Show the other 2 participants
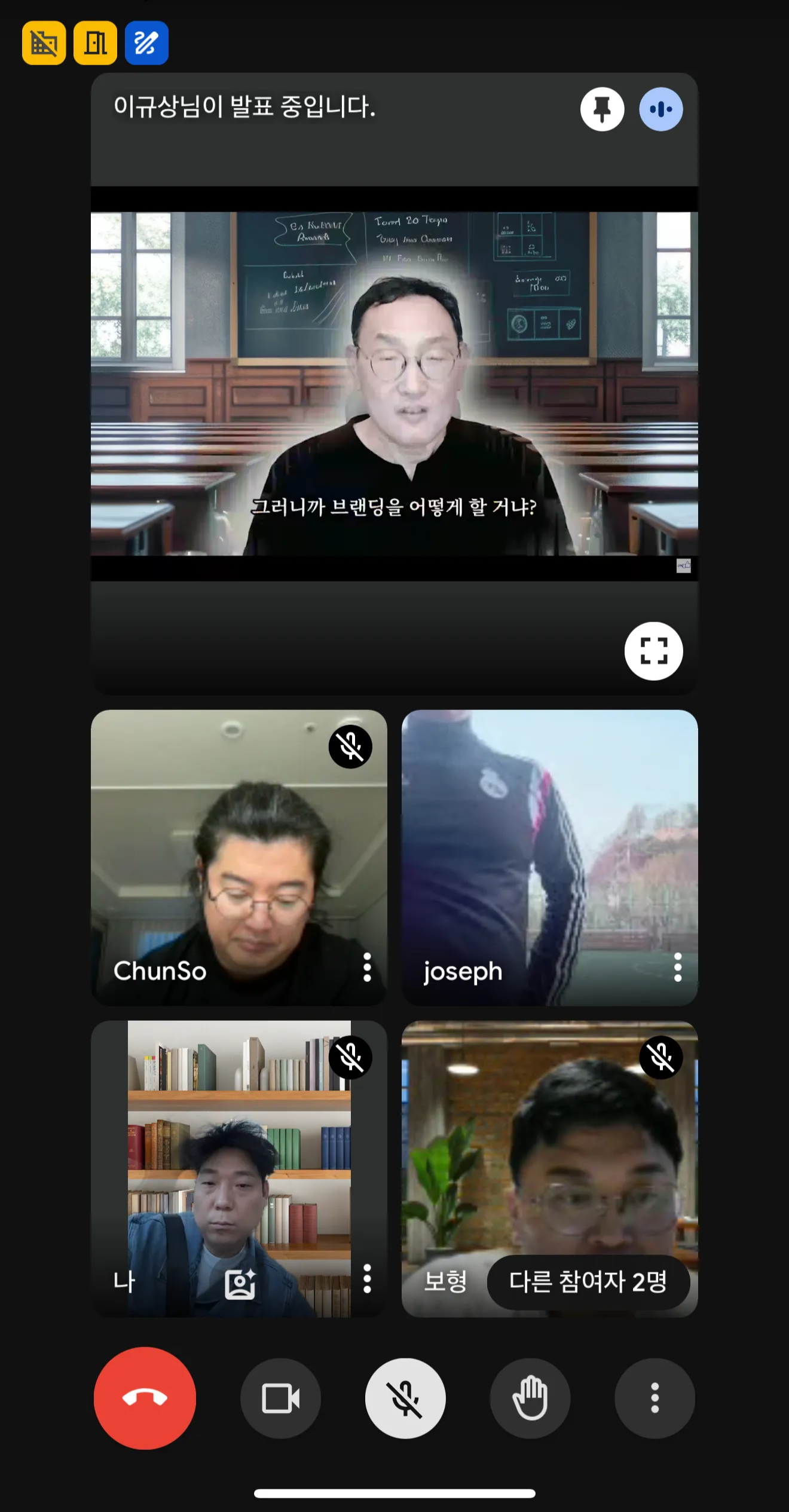This screenshot has height=1512, width=789. tap(588, 1282)
